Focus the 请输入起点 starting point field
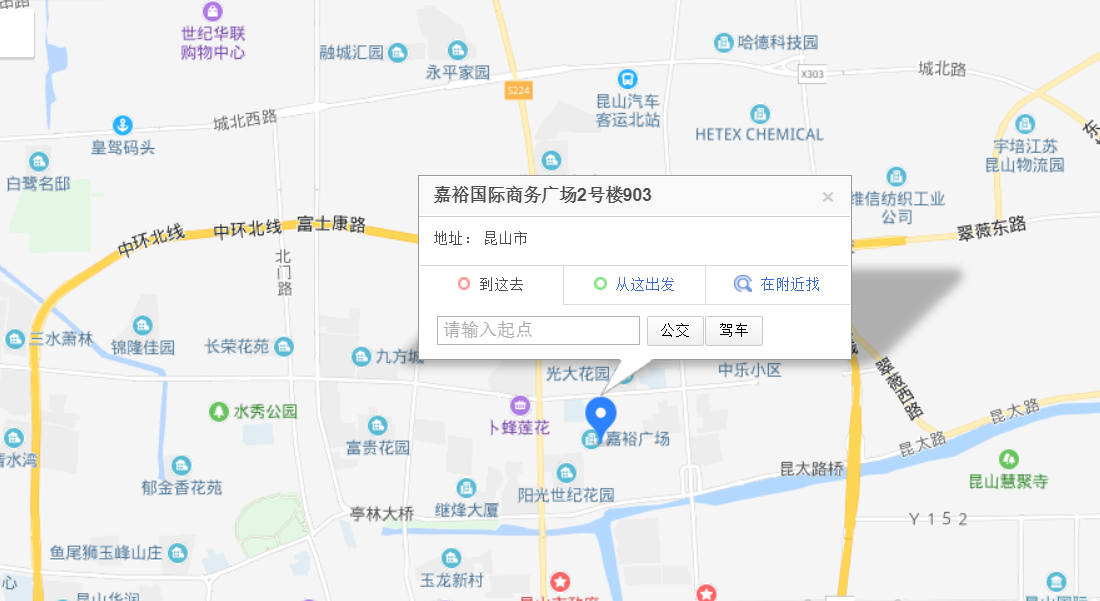This screenshot has width=1100, height=601. click(x=538, y=330)
